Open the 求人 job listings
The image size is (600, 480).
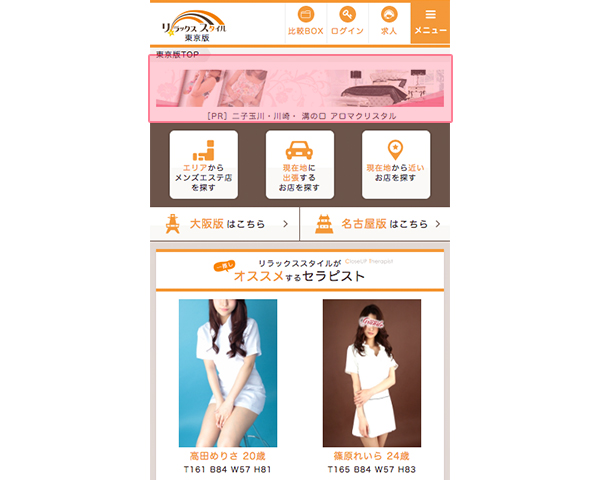(389, 21)
